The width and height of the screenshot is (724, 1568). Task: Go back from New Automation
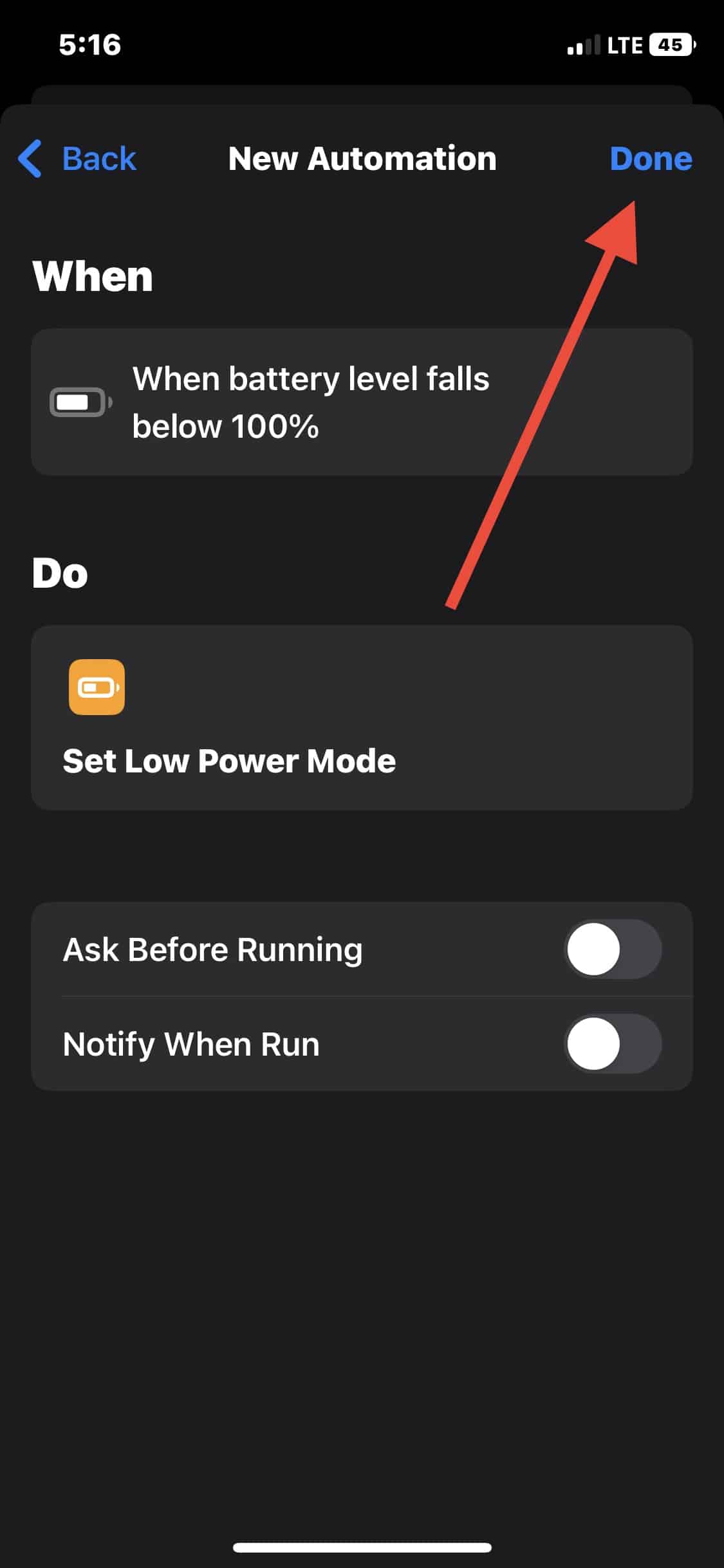pos(79,158)
